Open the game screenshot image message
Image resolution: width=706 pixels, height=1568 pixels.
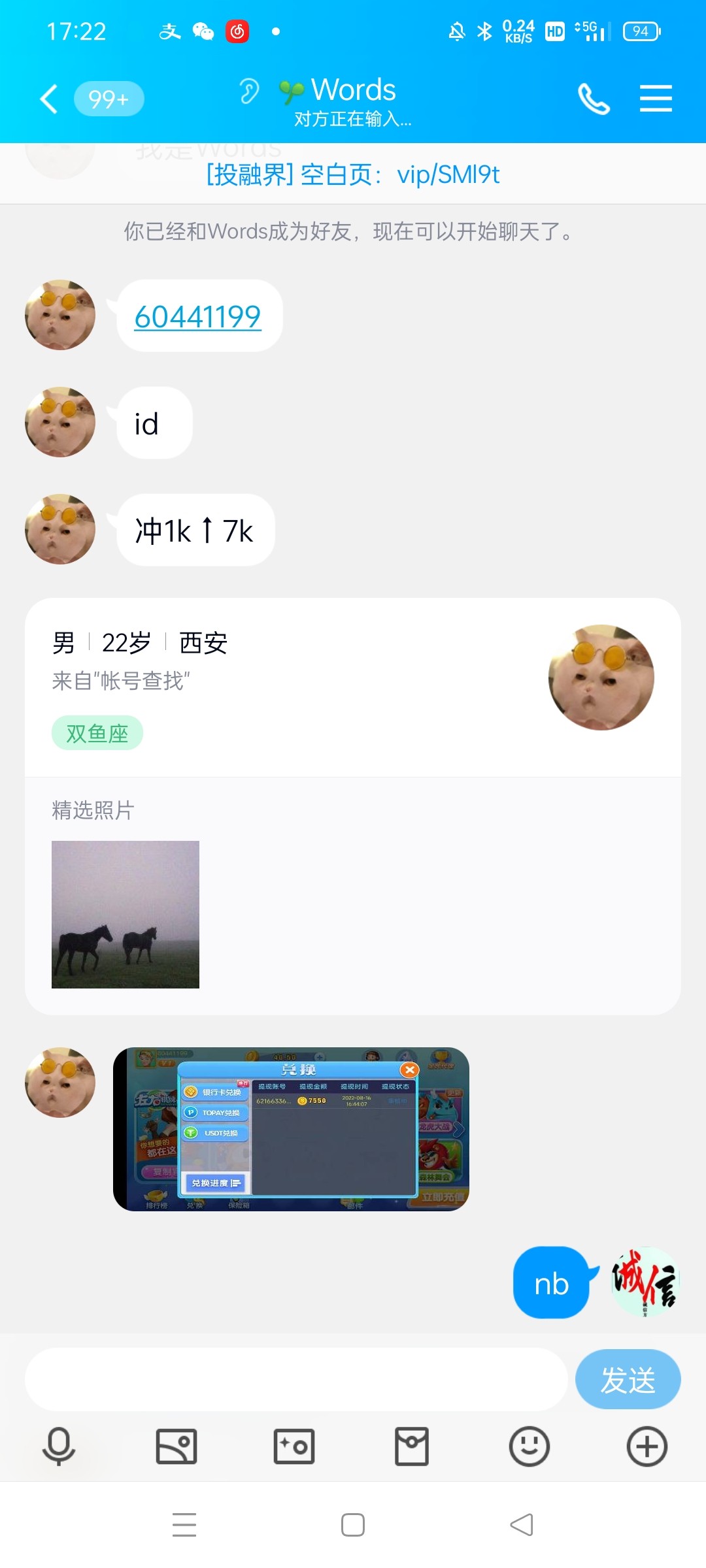click(292, 1129)
